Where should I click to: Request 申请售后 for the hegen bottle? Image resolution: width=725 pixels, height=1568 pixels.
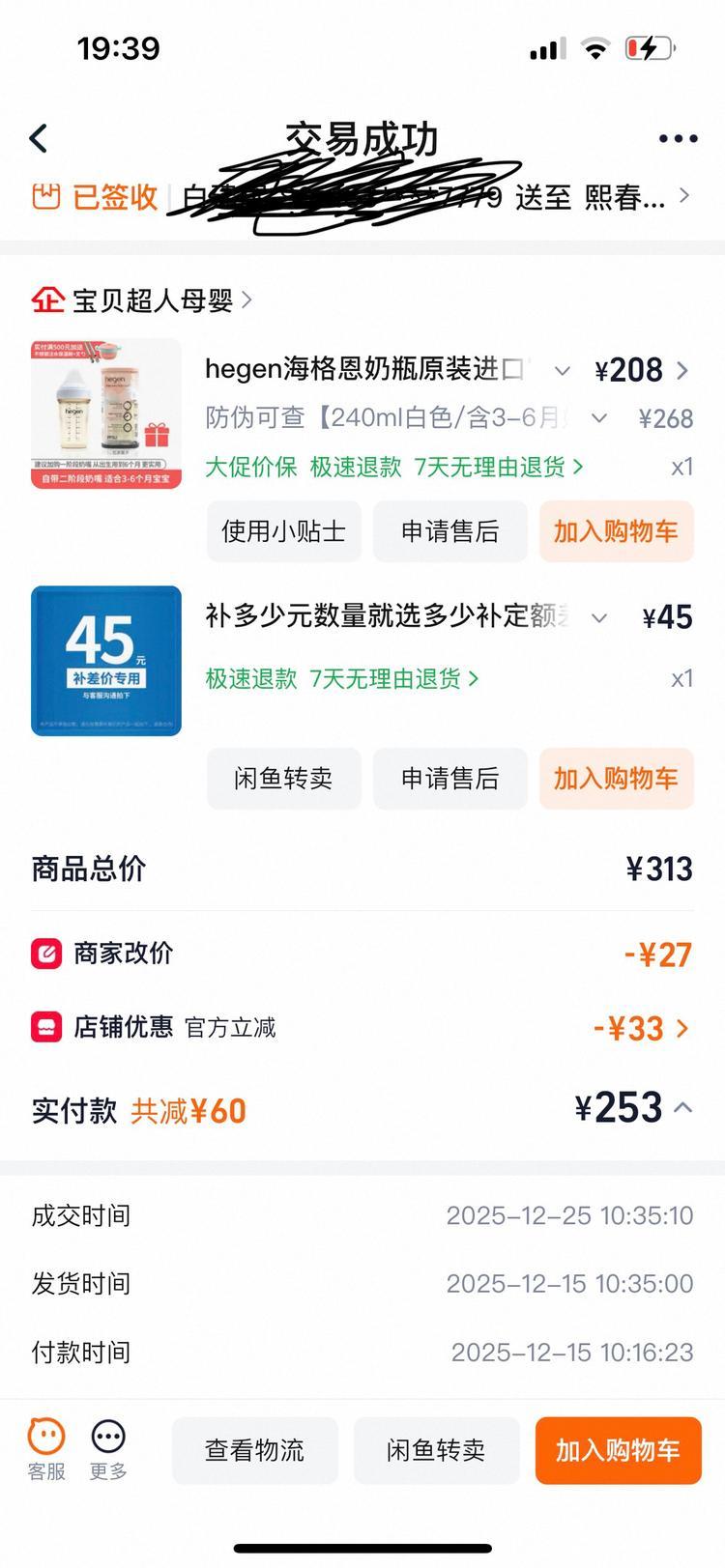[x=449, y=531]
